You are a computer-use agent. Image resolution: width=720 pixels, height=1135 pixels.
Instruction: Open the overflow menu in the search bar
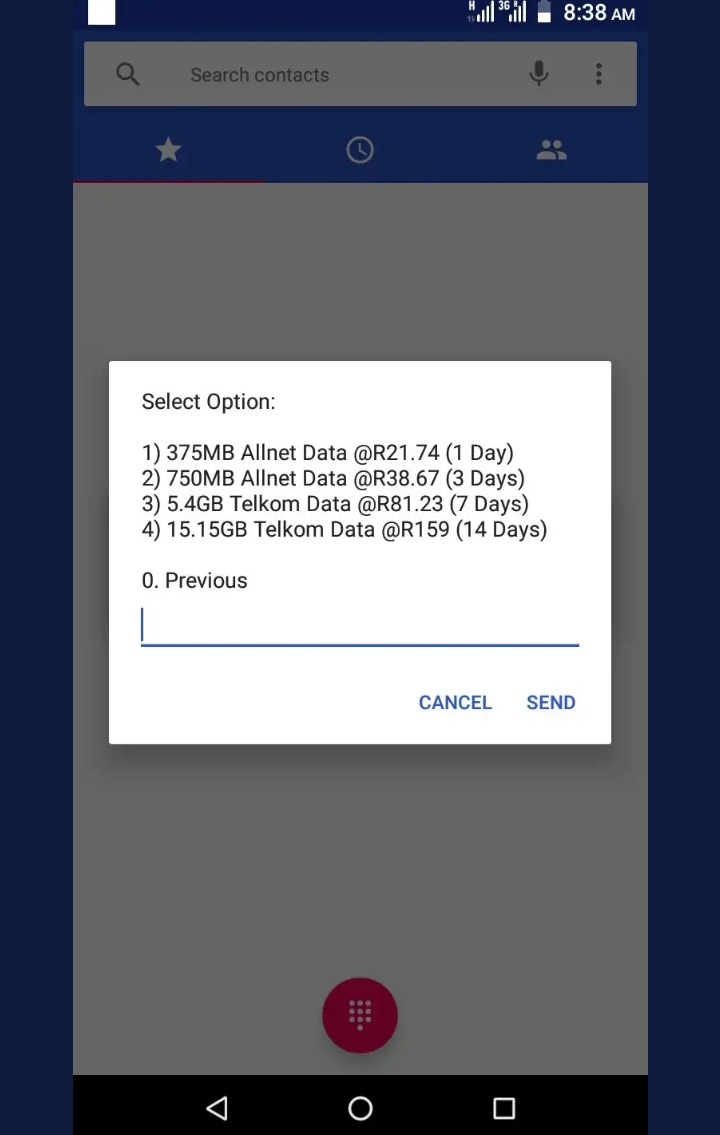click(x=598, y=74)
